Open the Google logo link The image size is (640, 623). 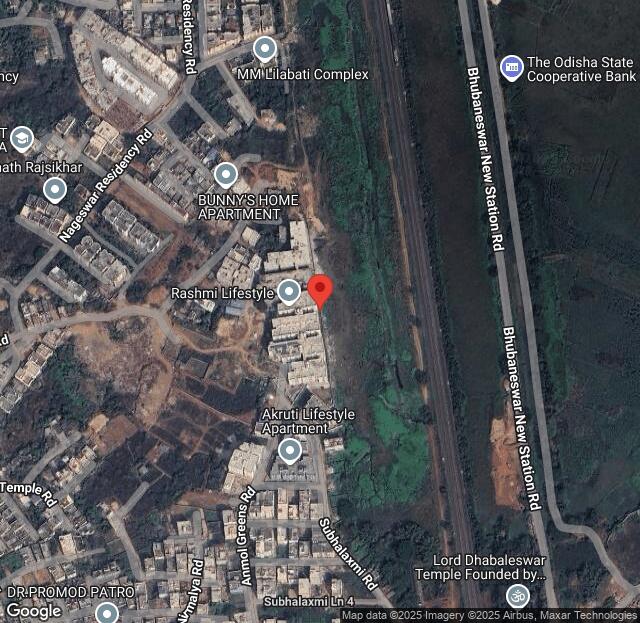(34, 610)
